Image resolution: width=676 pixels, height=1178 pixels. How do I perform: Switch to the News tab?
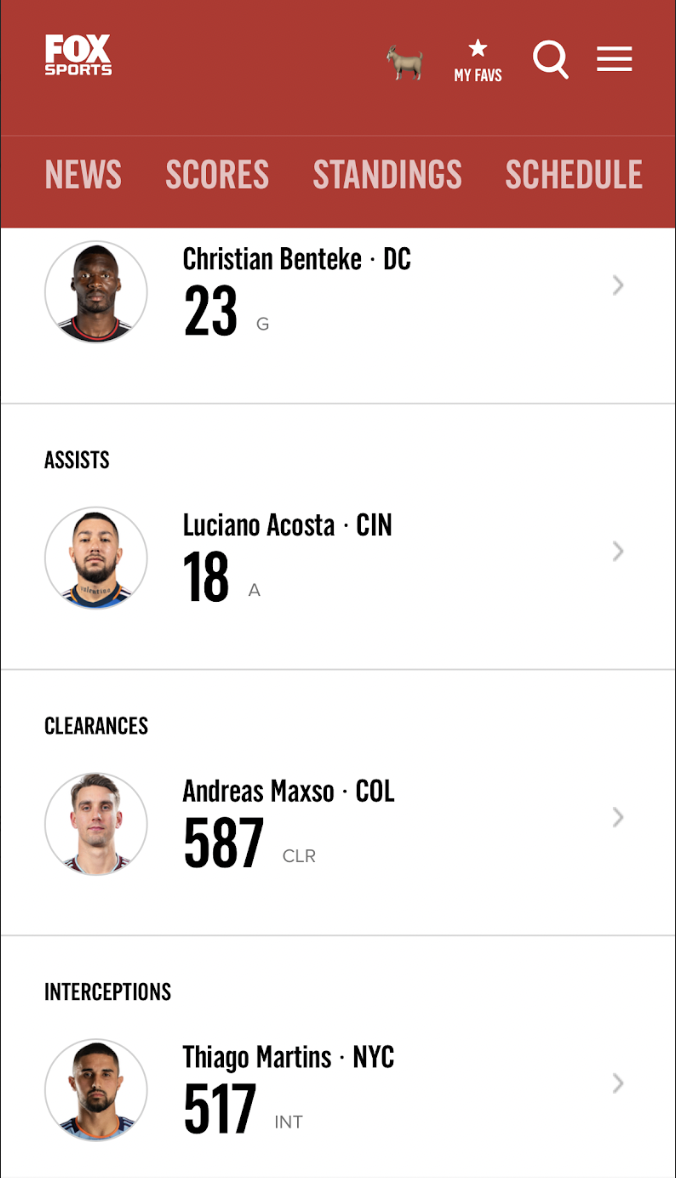[83, 174]
